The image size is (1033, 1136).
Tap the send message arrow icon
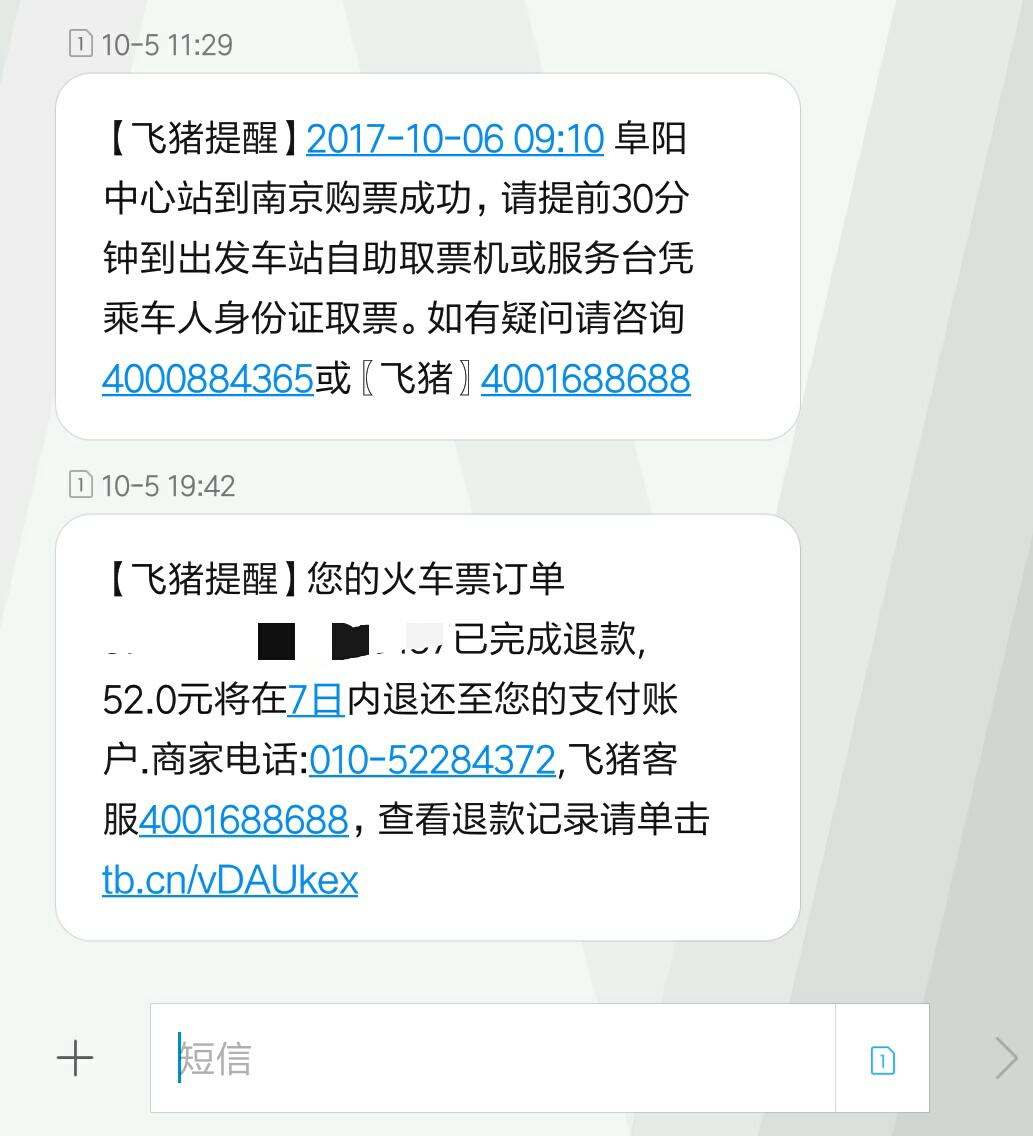point(1007,1057)
